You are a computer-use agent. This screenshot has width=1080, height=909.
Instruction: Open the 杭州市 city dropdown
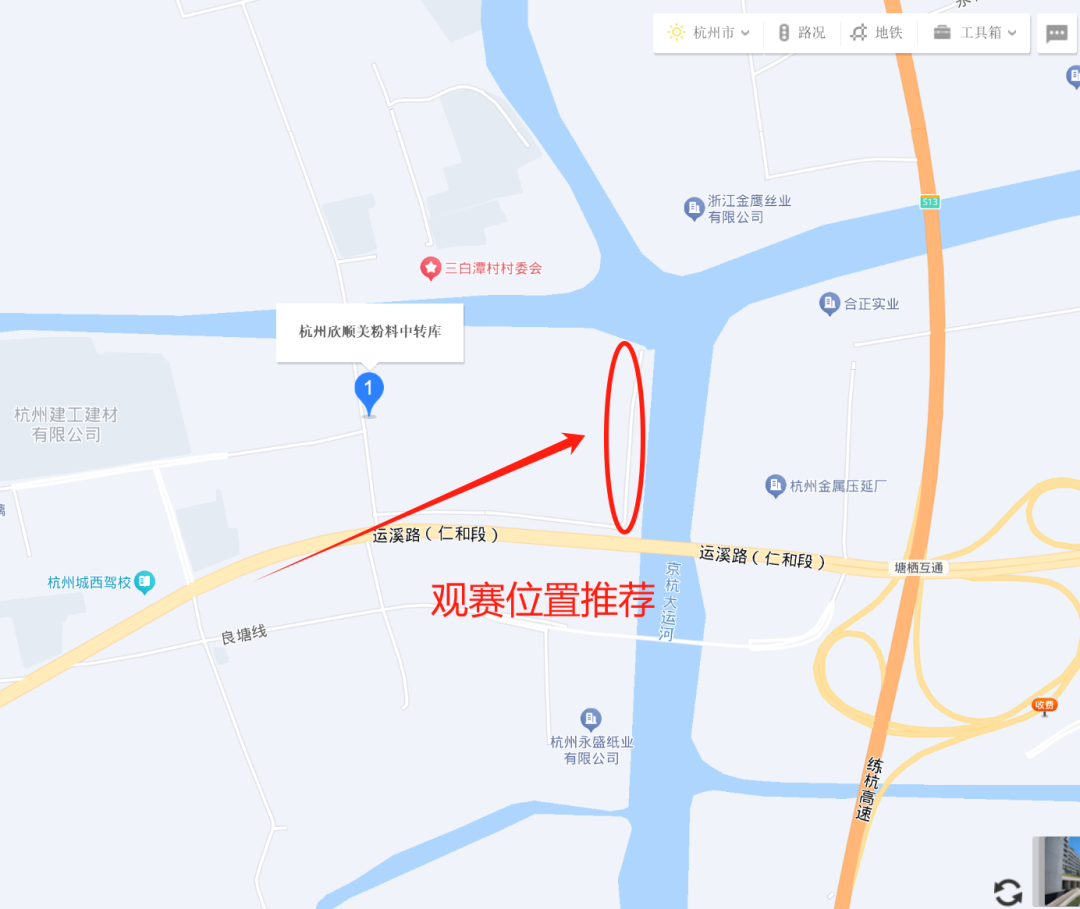(708, 33)
